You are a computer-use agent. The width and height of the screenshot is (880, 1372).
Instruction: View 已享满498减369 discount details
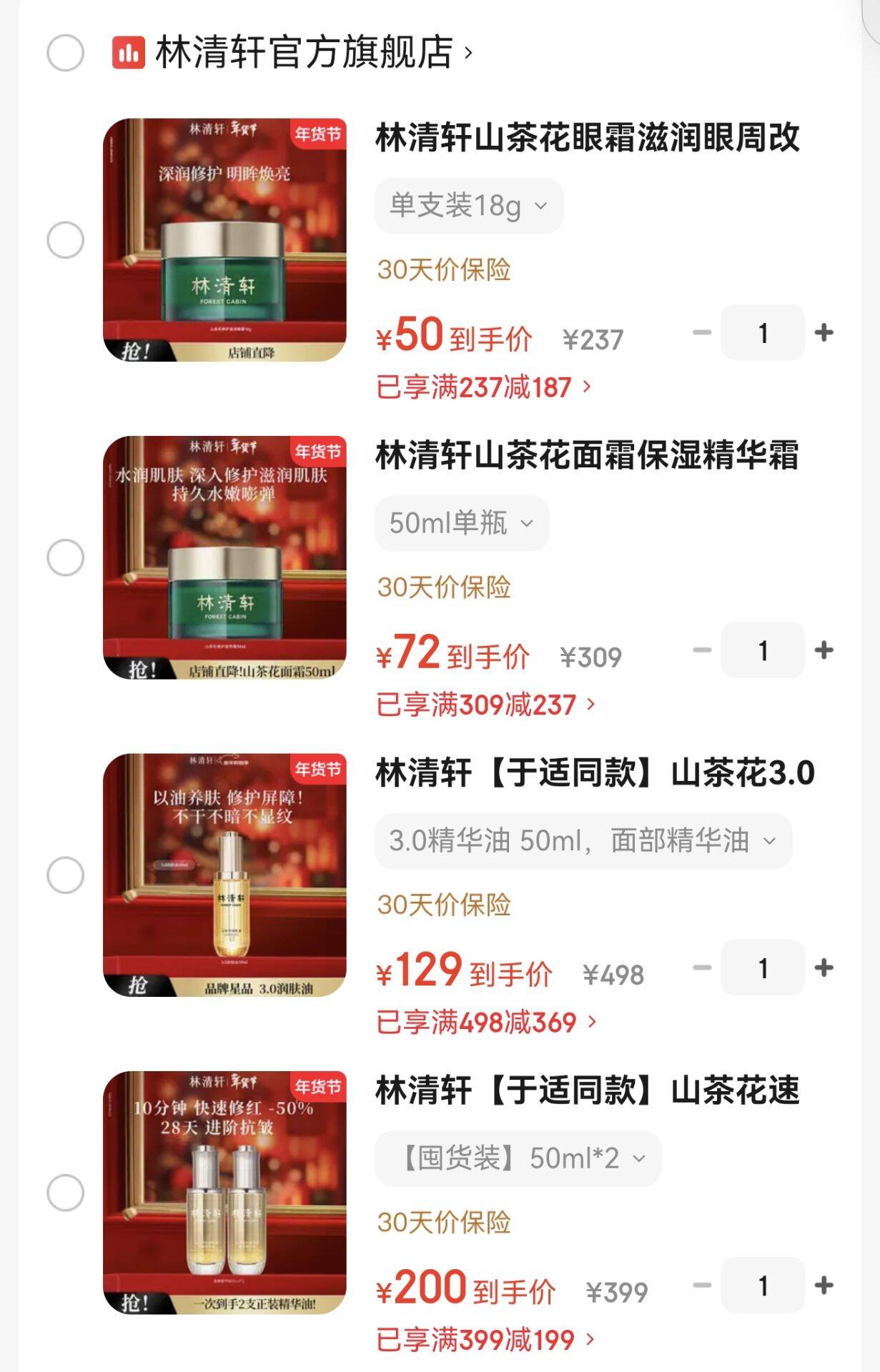coord(486,1023)
